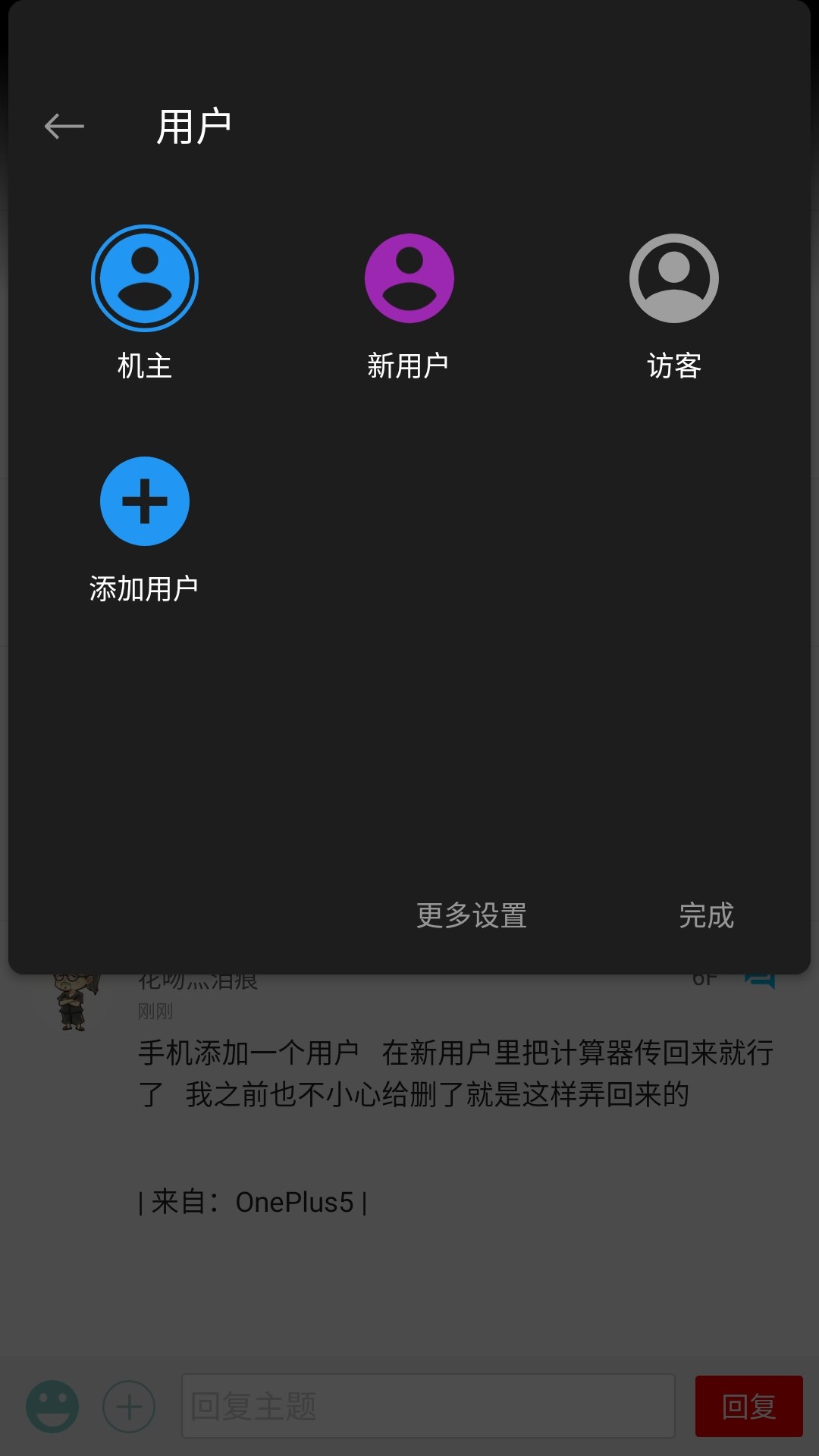Tap 完成 to close the panel

(x=706, y=915)
